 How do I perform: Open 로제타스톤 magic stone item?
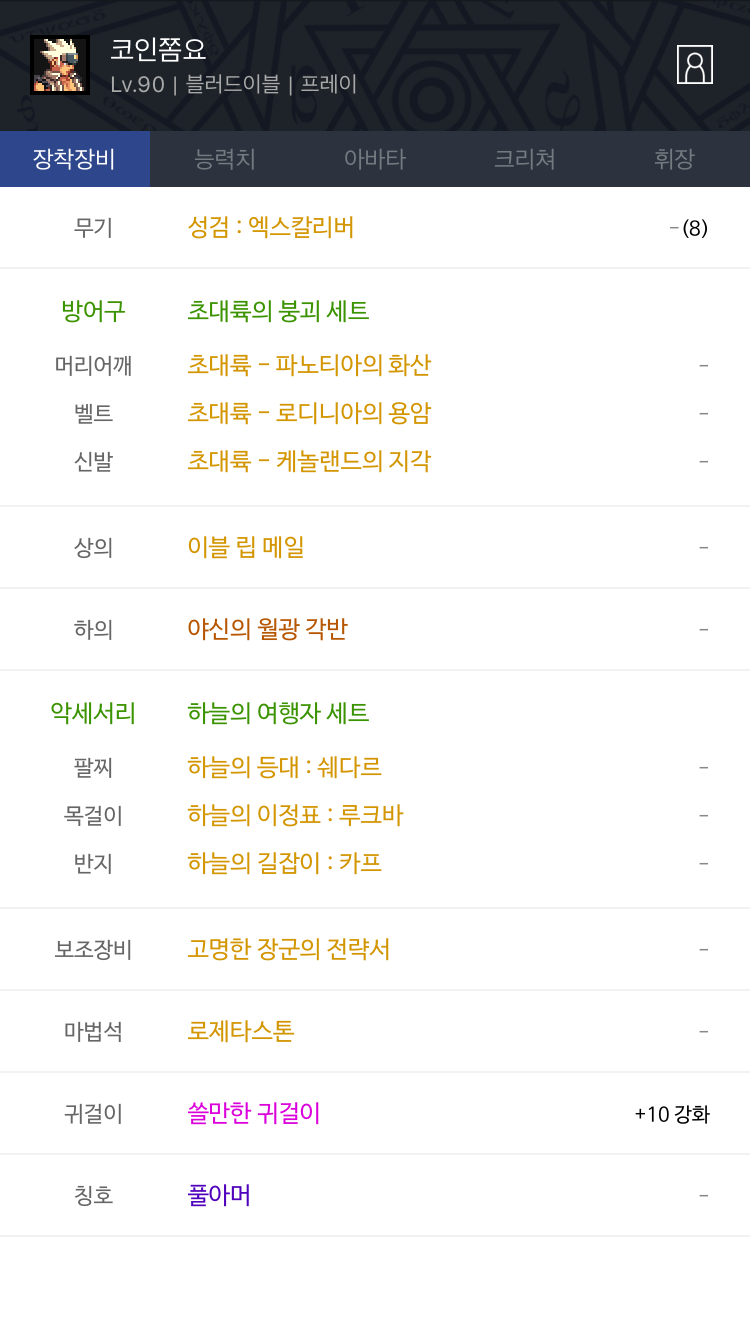coord(241,1031)
